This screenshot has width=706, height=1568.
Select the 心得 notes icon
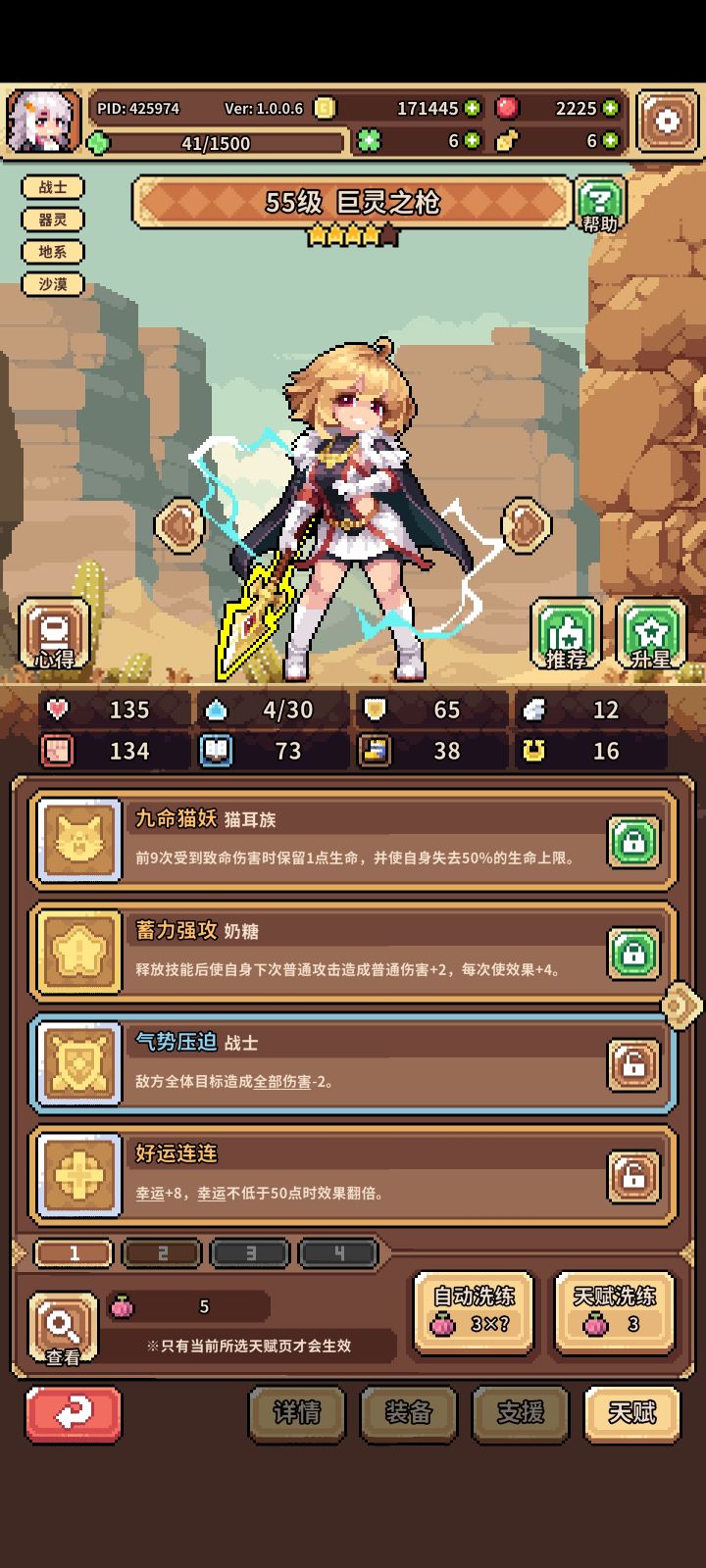point(56,632)
